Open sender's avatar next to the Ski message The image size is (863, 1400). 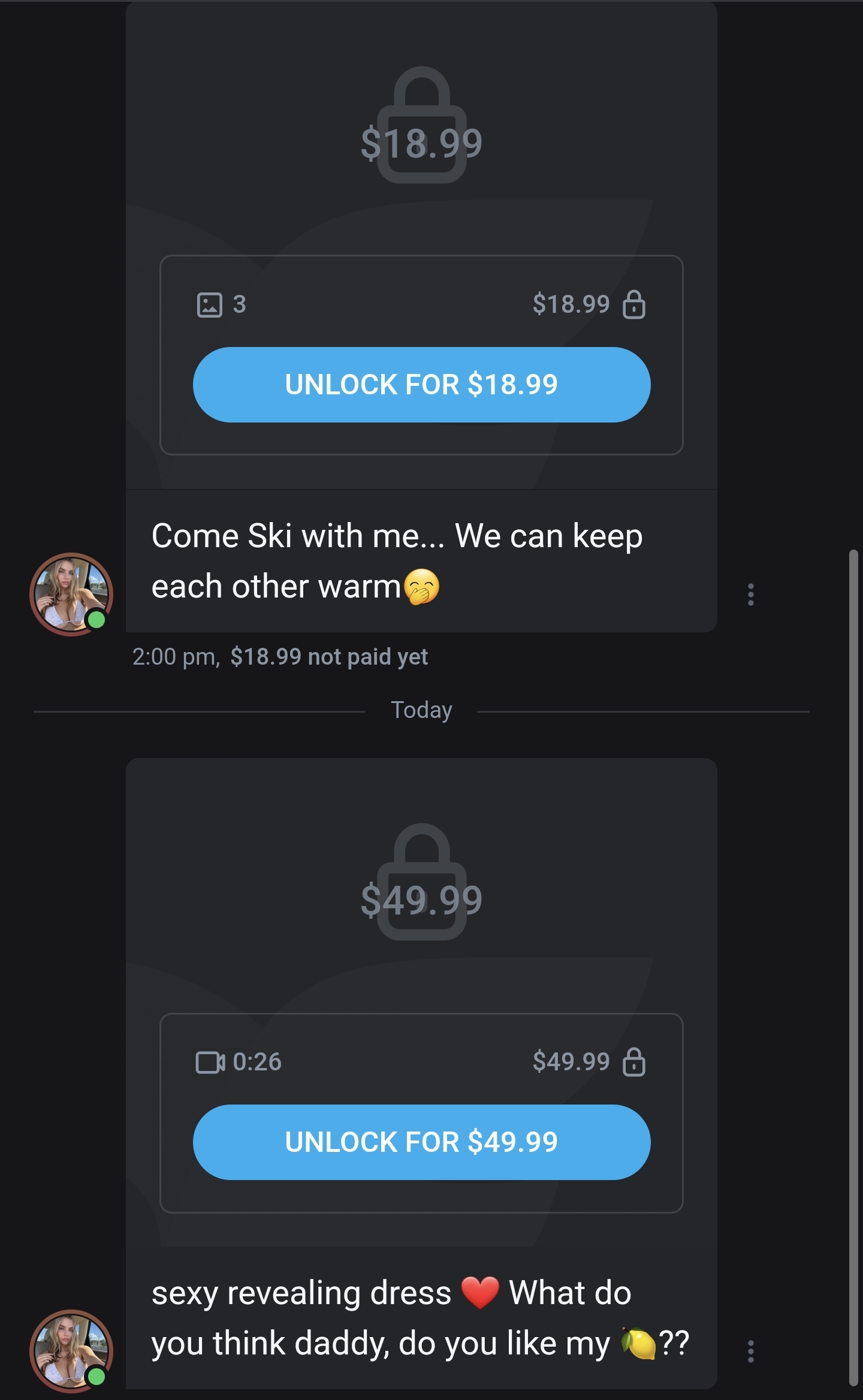(x=71, y=594)
